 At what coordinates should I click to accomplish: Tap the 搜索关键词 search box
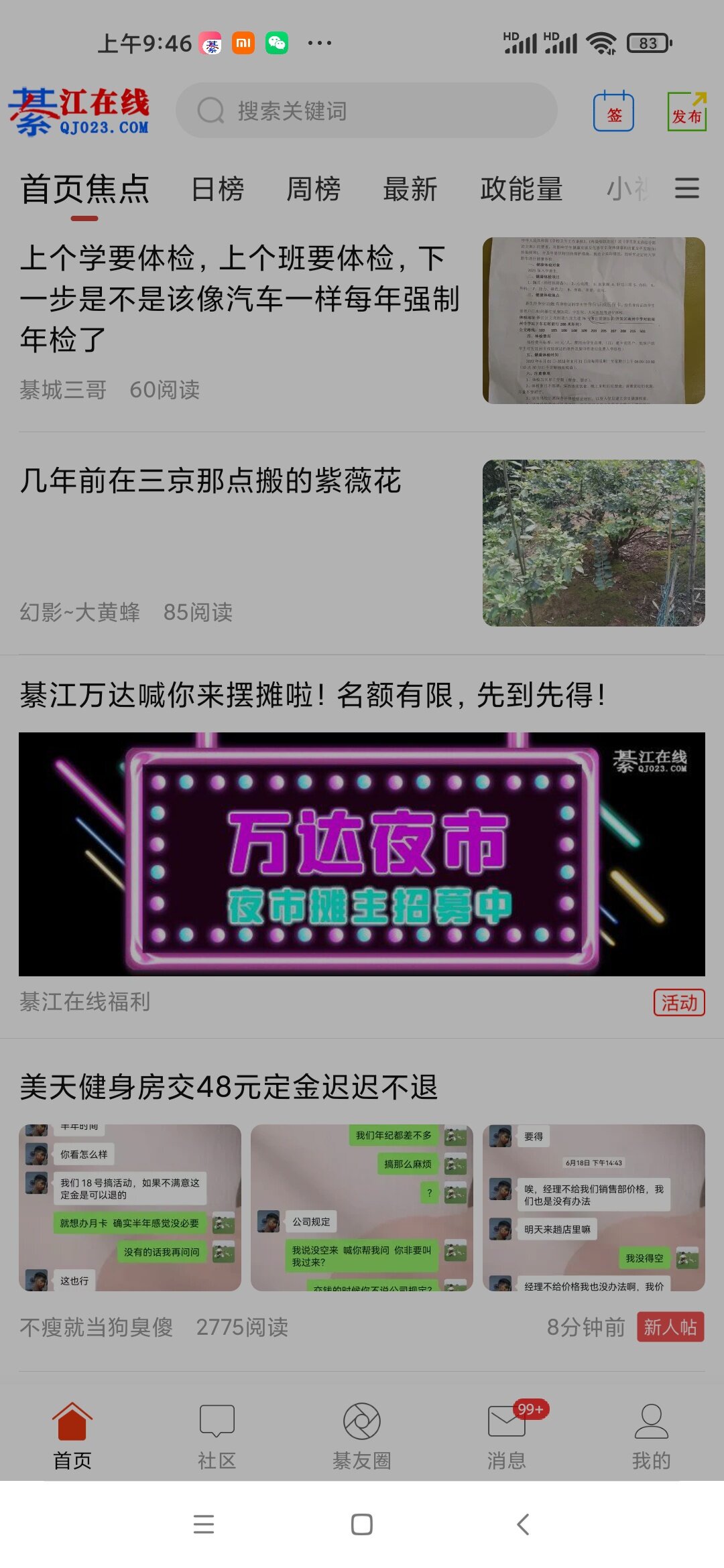tap(366, 111)
